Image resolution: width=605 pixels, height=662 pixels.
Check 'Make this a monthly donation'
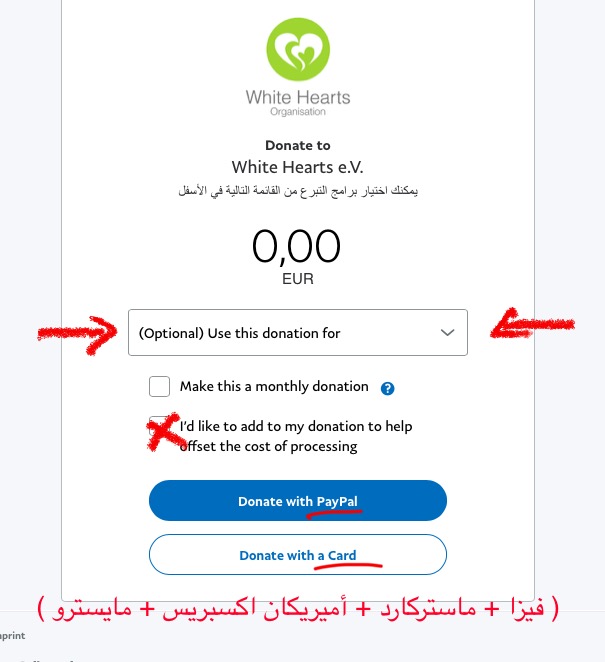(159, 386)
